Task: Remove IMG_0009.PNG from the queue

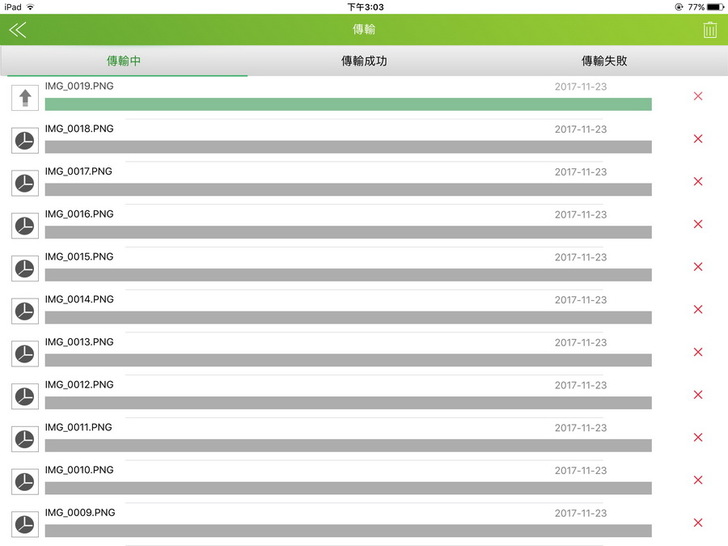Action: click(698, 522)
